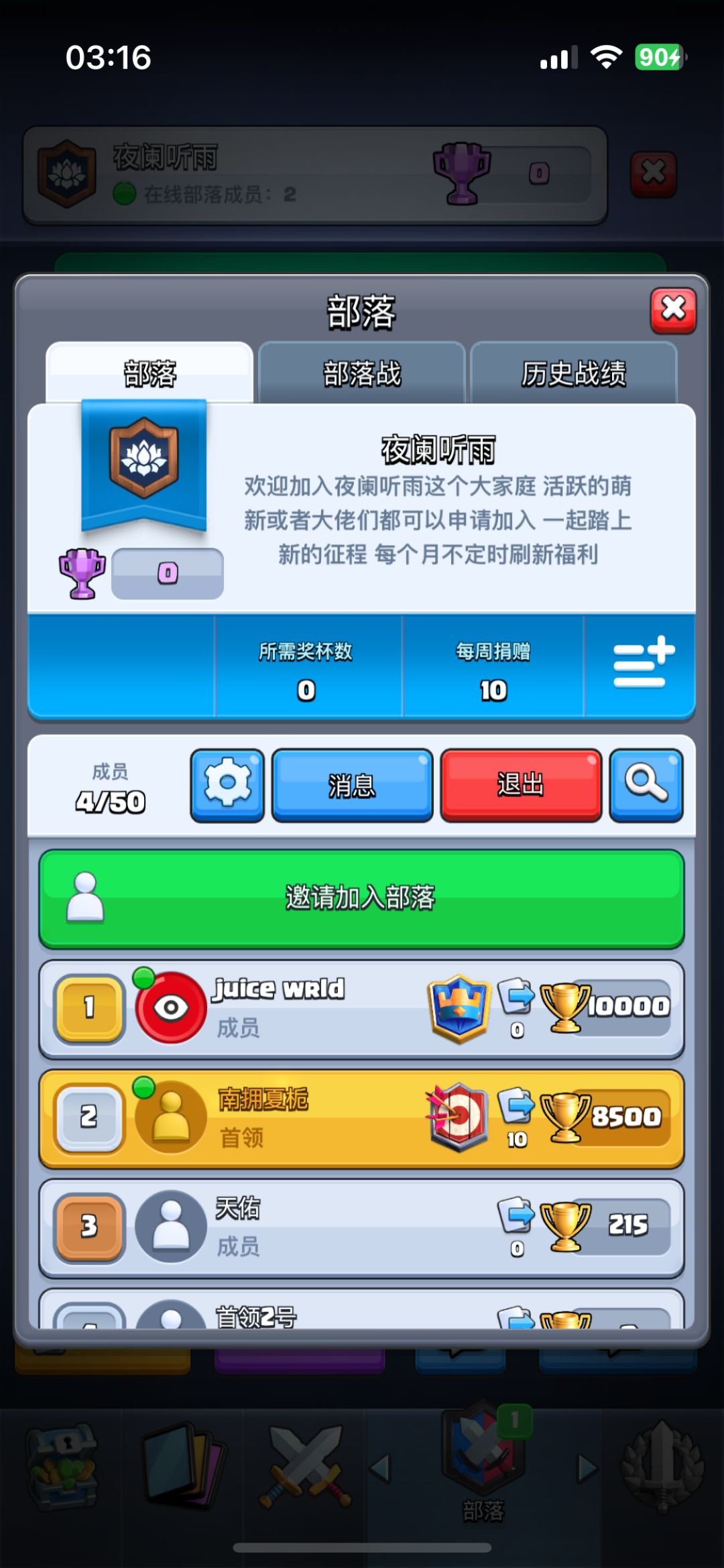
Task: Tap the 消息 button
Action: coord(352,785)
